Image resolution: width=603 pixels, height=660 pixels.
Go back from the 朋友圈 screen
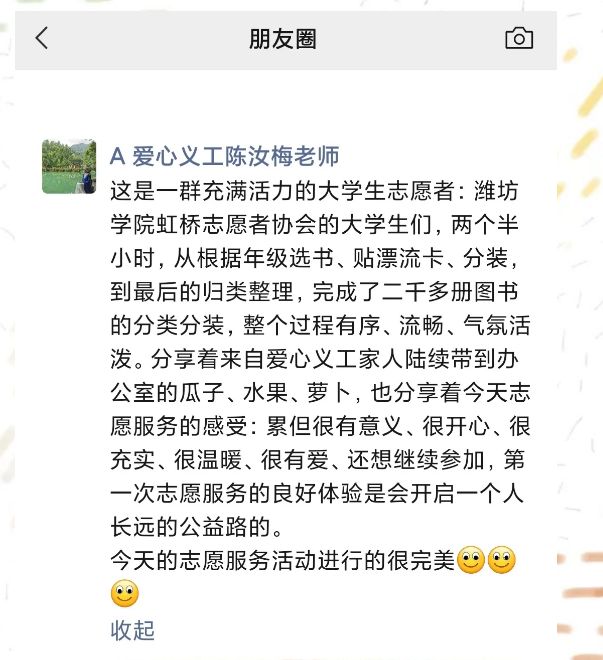coord(41,39)
